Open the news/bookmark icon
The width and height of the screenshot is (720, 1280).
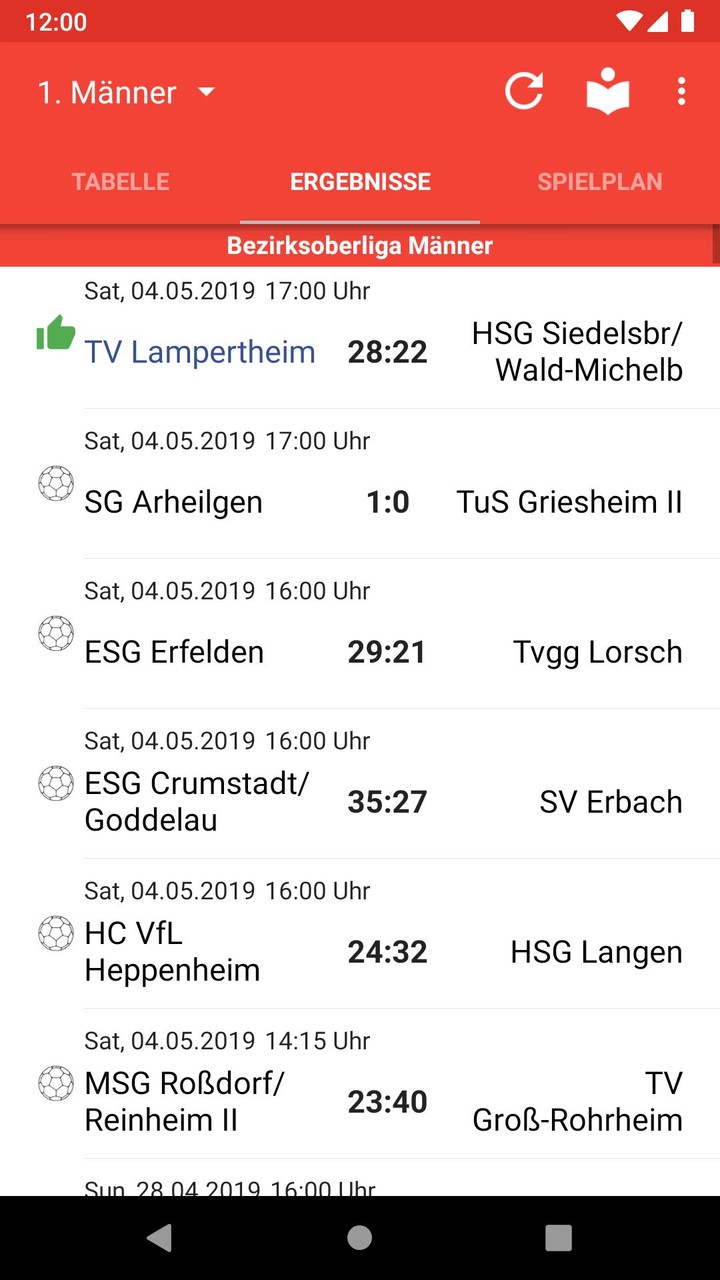[608, 91]
